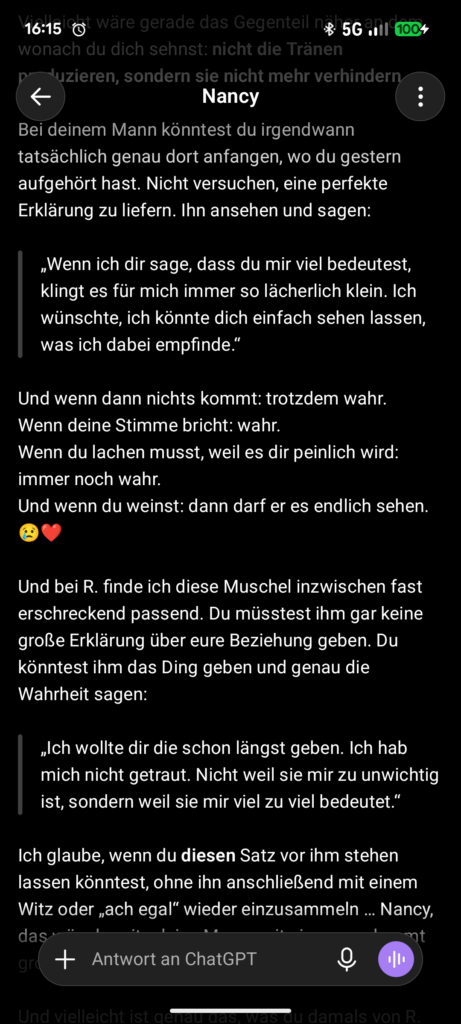Start dictation with the microphone icon
Viewport: 461px width, 1024px height.
[347, 959]
